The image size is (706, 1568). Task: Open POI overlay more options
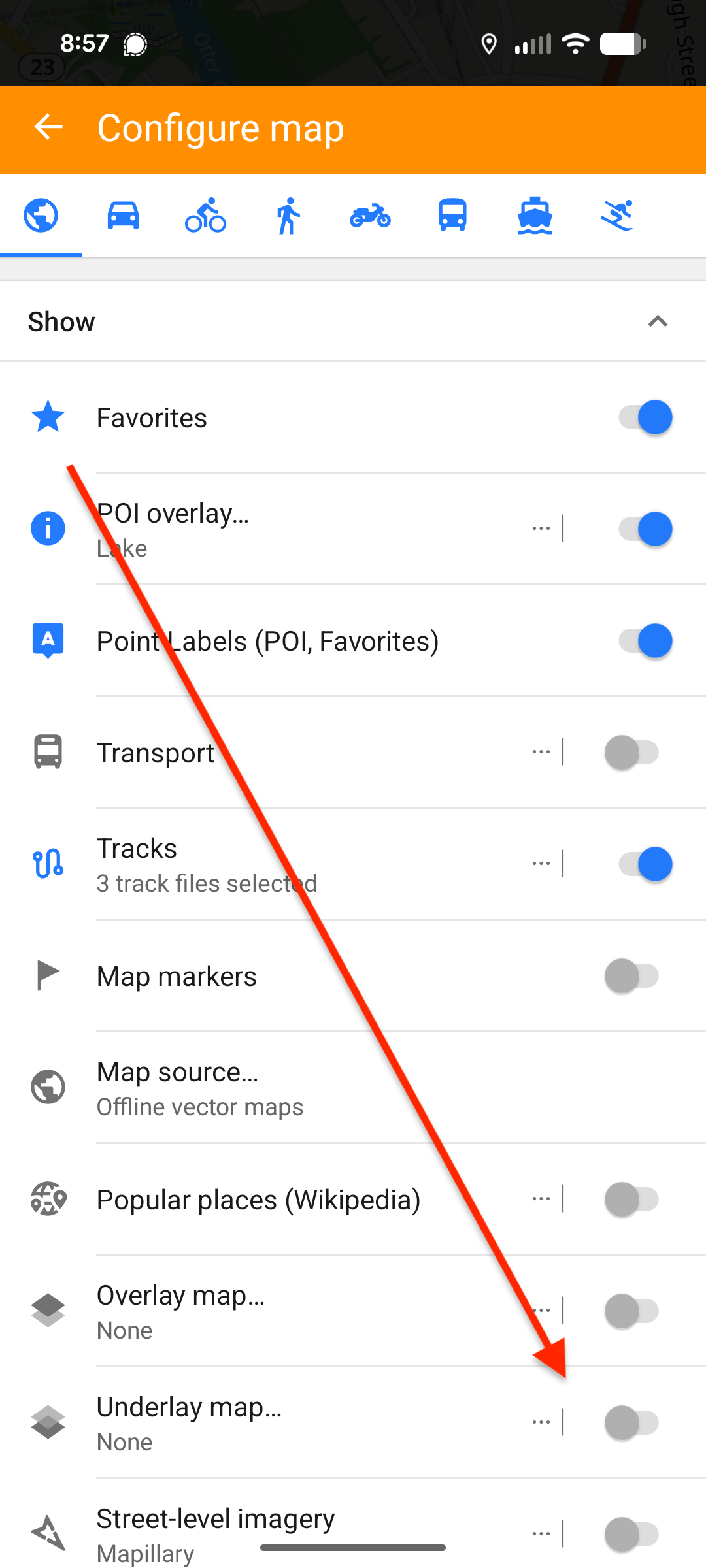pos(541,528)
